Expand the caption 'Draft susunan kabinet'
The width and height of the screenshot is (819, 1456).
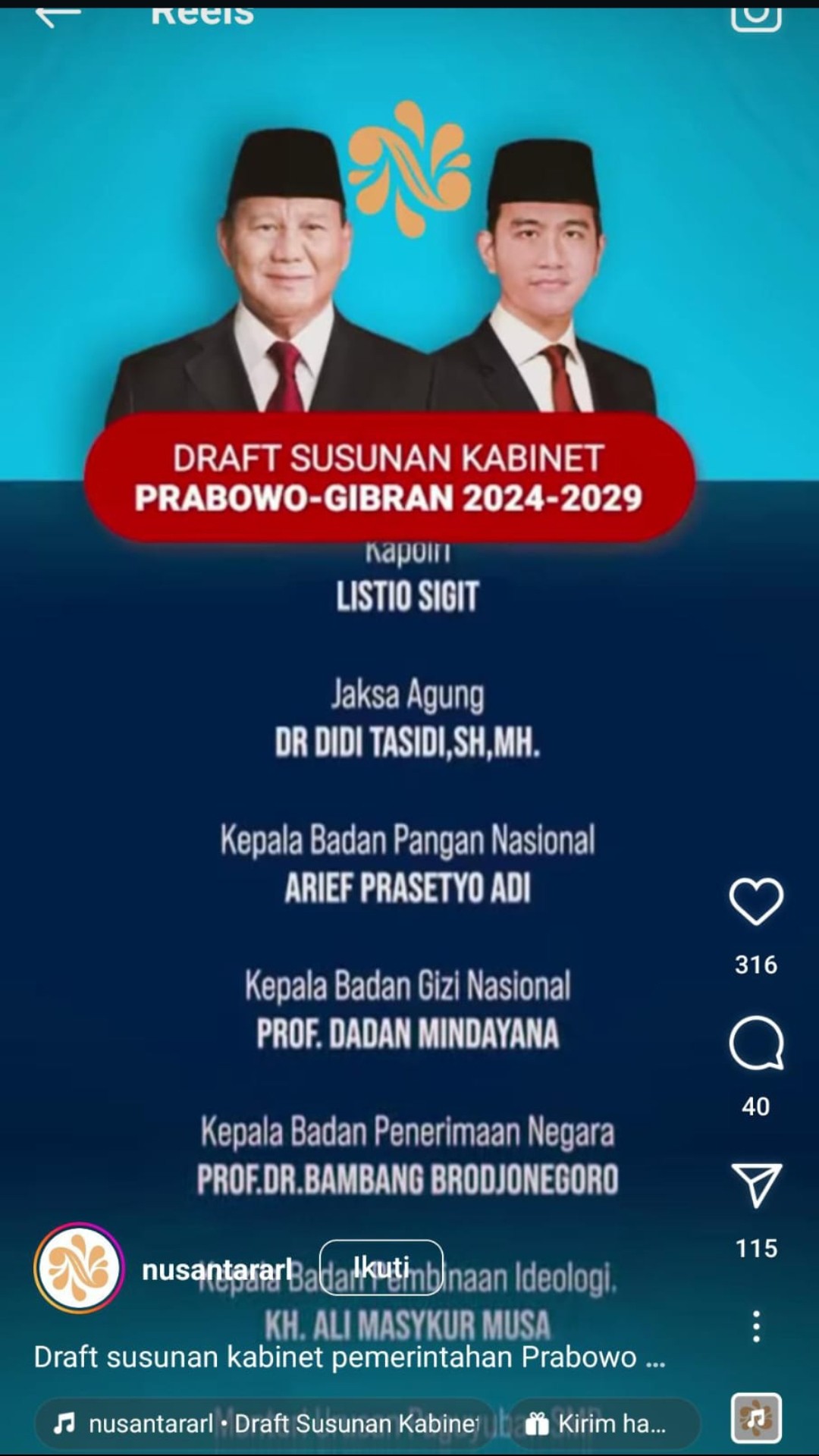(x=349, y=1357)
